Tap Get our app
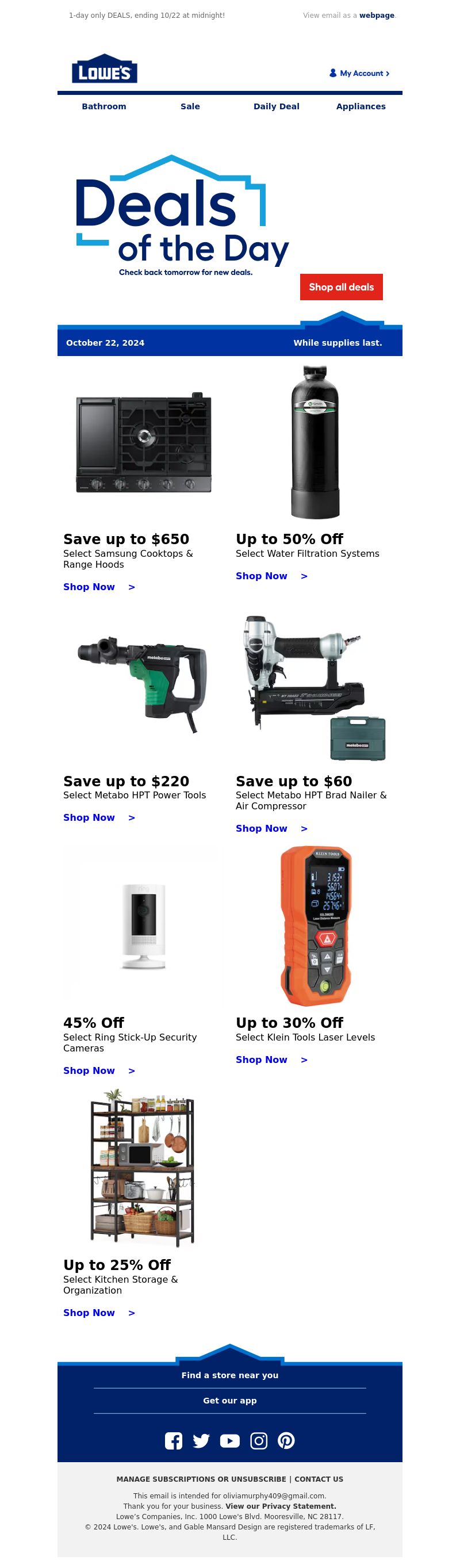460x1568 pixels. click(x=229, y=1401)
